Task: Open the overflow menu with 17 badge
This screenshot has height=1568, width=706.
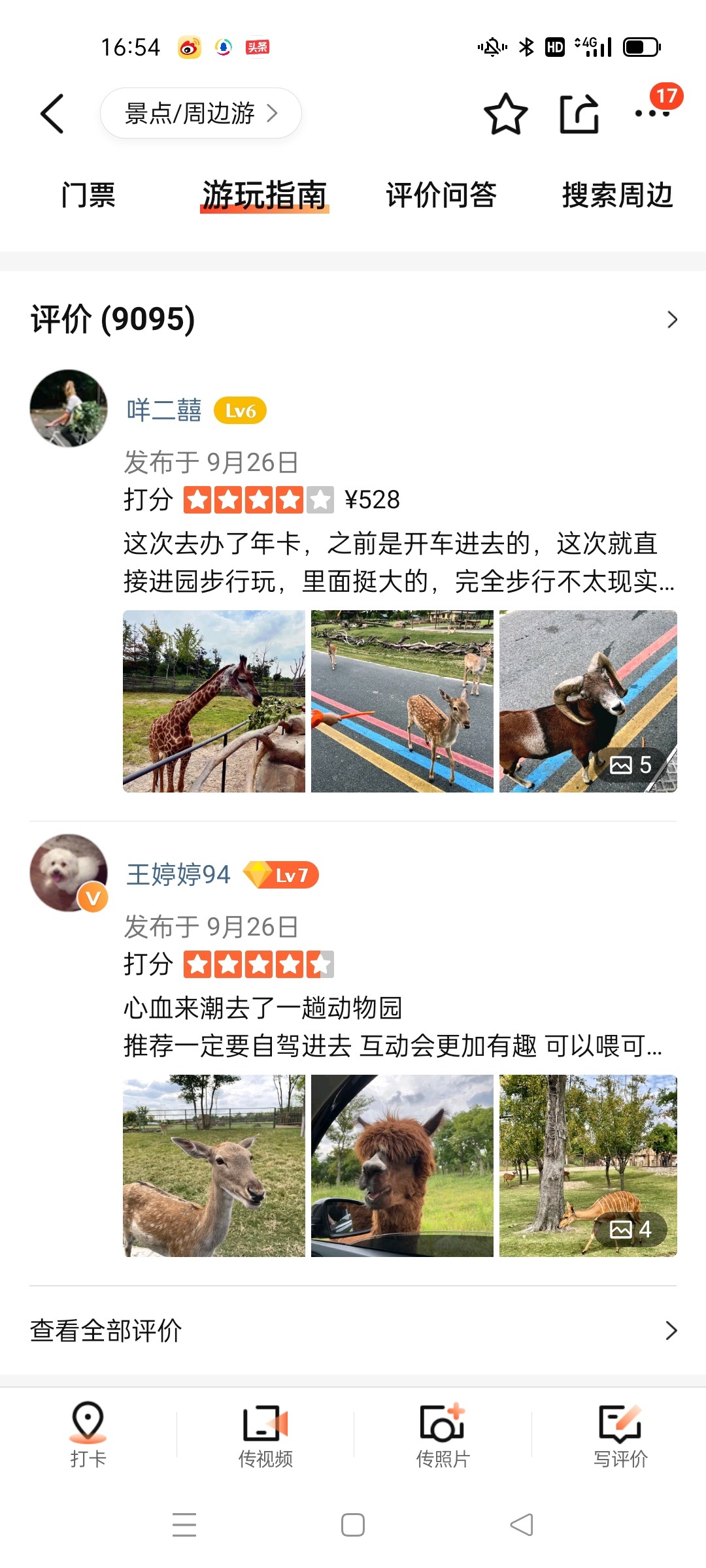Action: [653, 112]
